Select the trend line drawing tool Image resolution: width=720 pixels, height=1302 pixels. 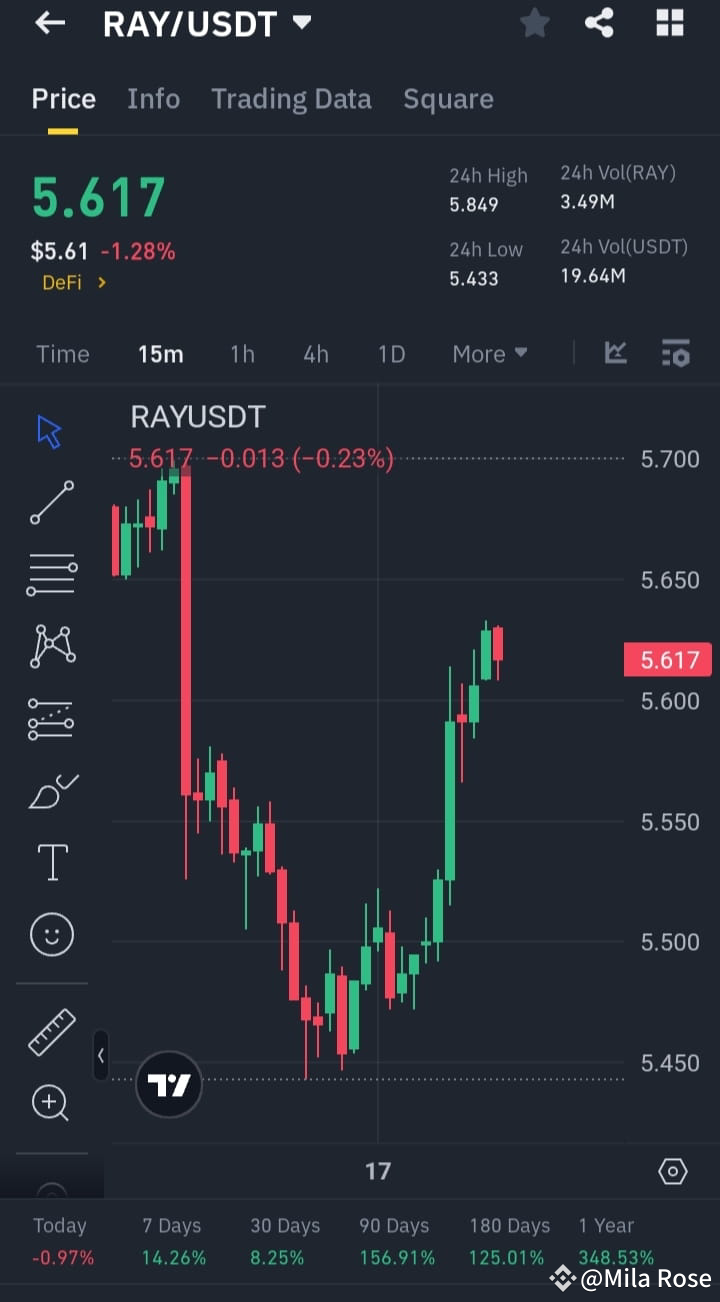click(x=50, y=501)
